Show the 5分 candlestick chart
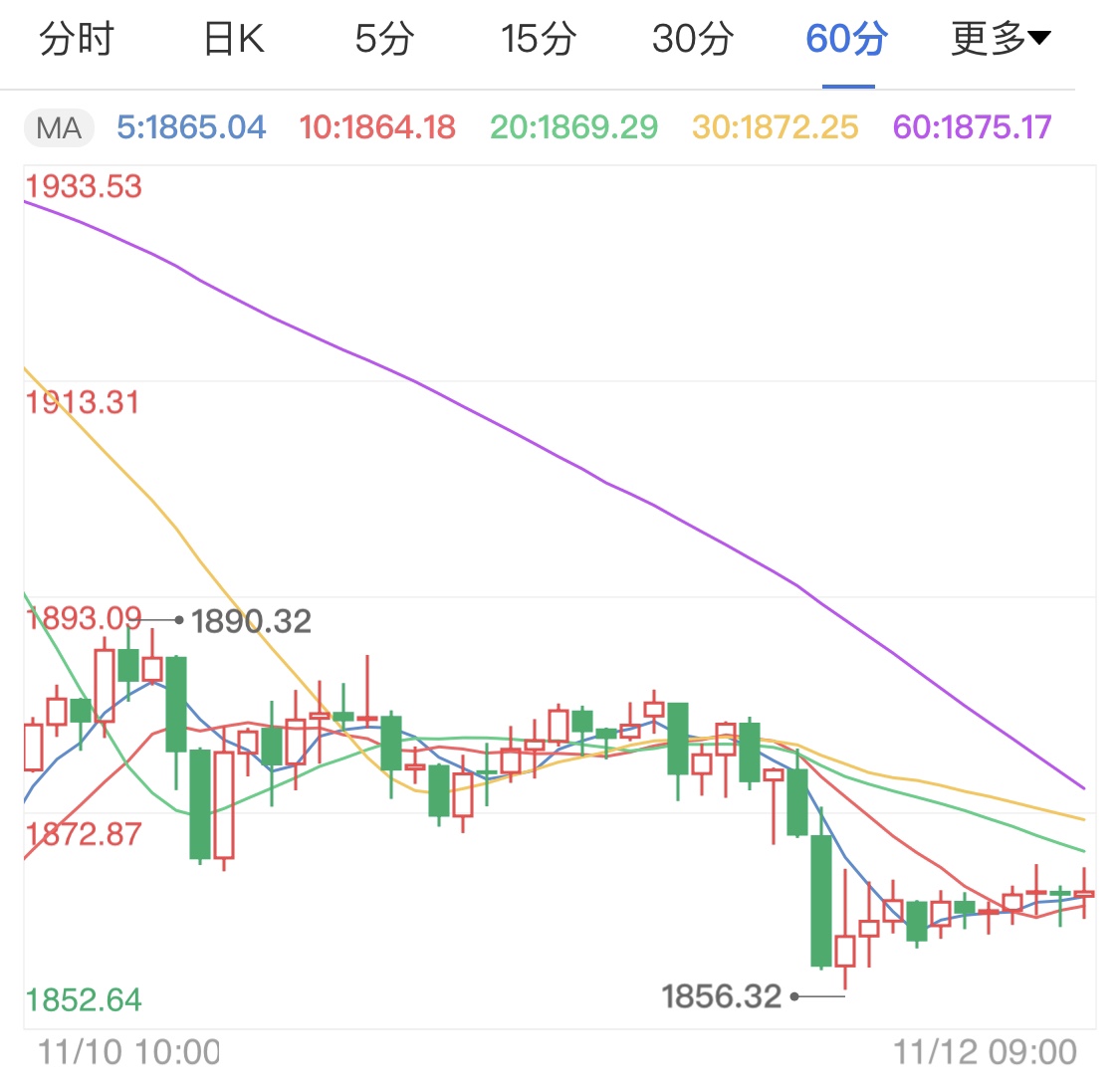 [384, 40]
